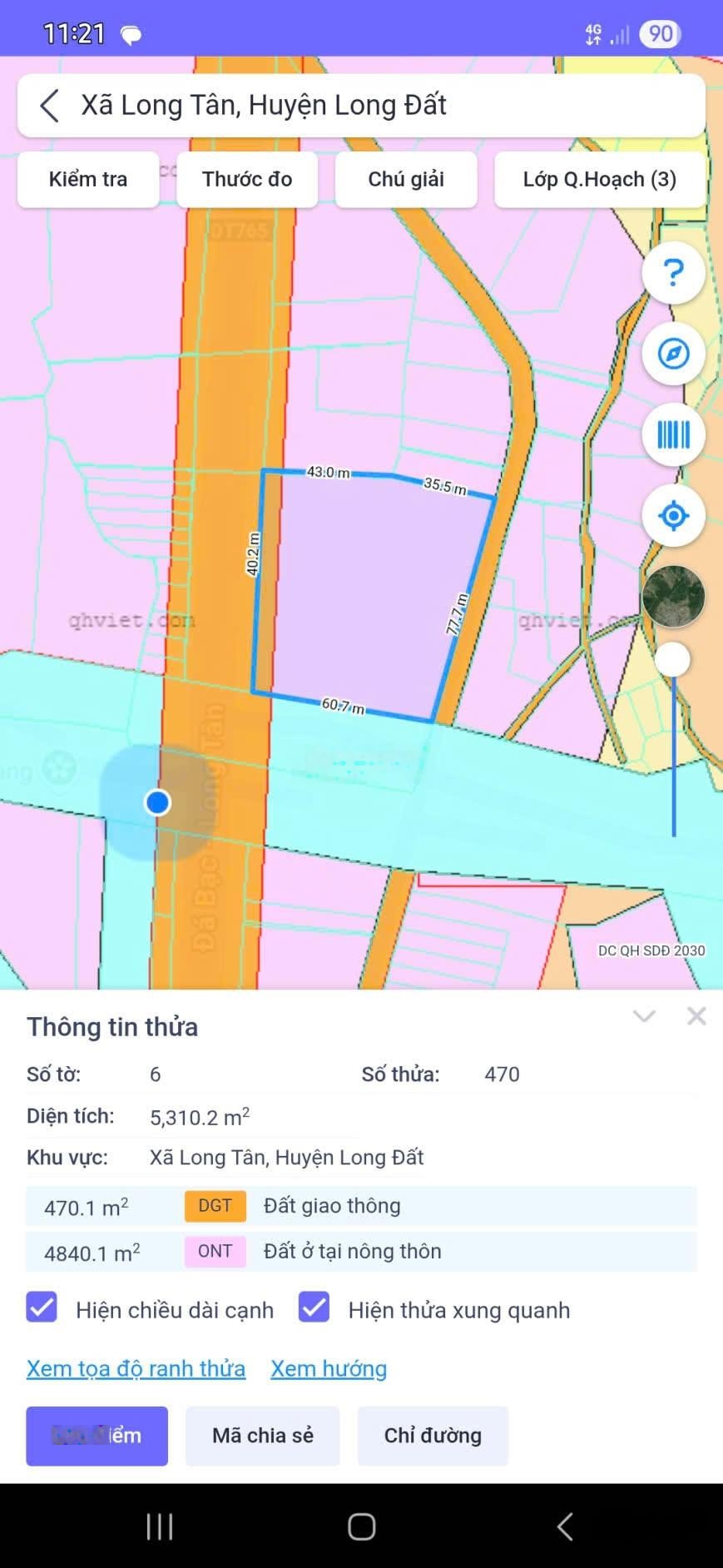
Task: Collapse the Thông tin thửa panel
Action: (644, 1016)
